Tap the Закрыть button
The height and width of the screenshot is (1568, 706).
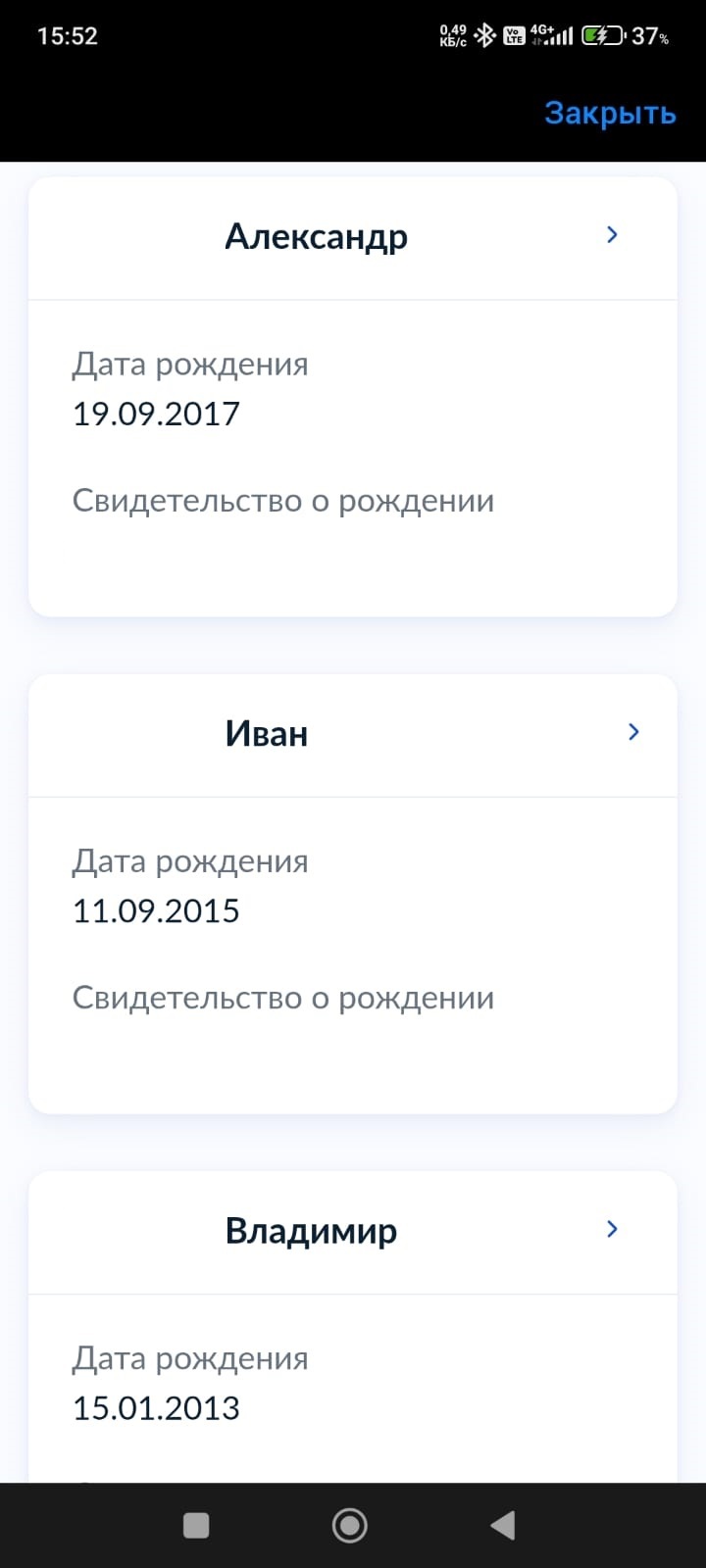610,114
